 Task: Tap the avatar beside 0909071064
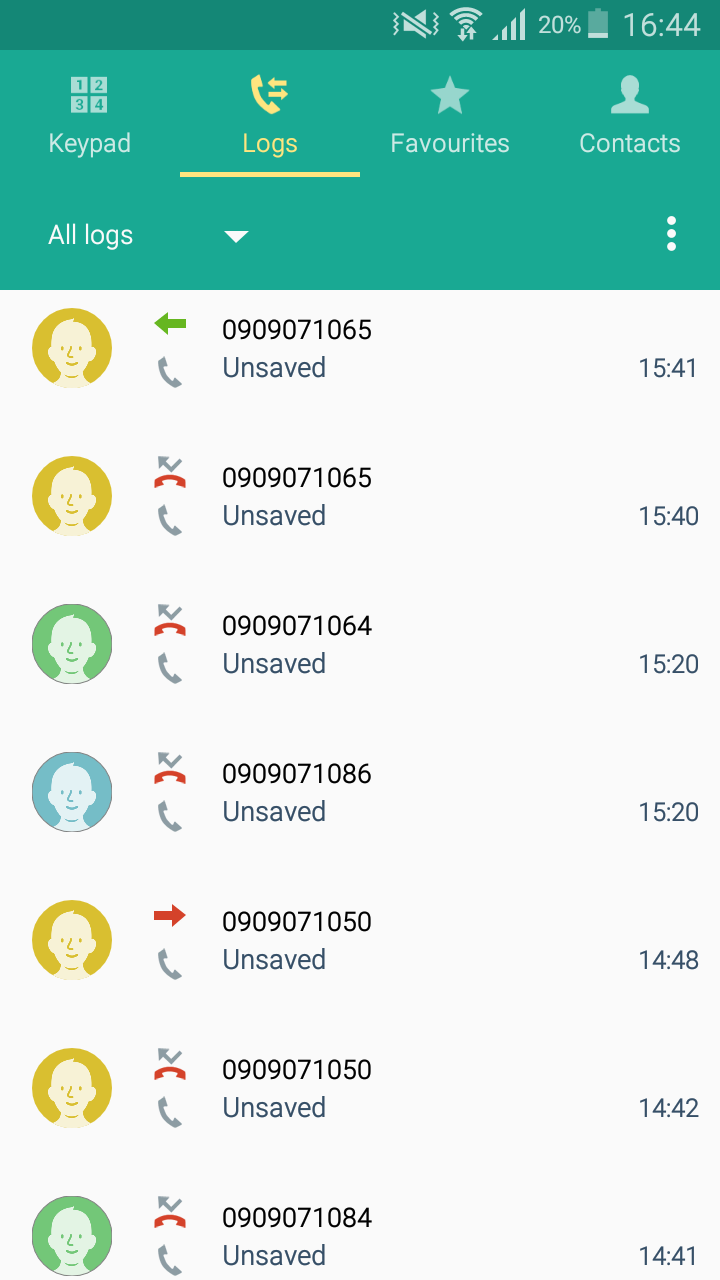pos(72,644)
